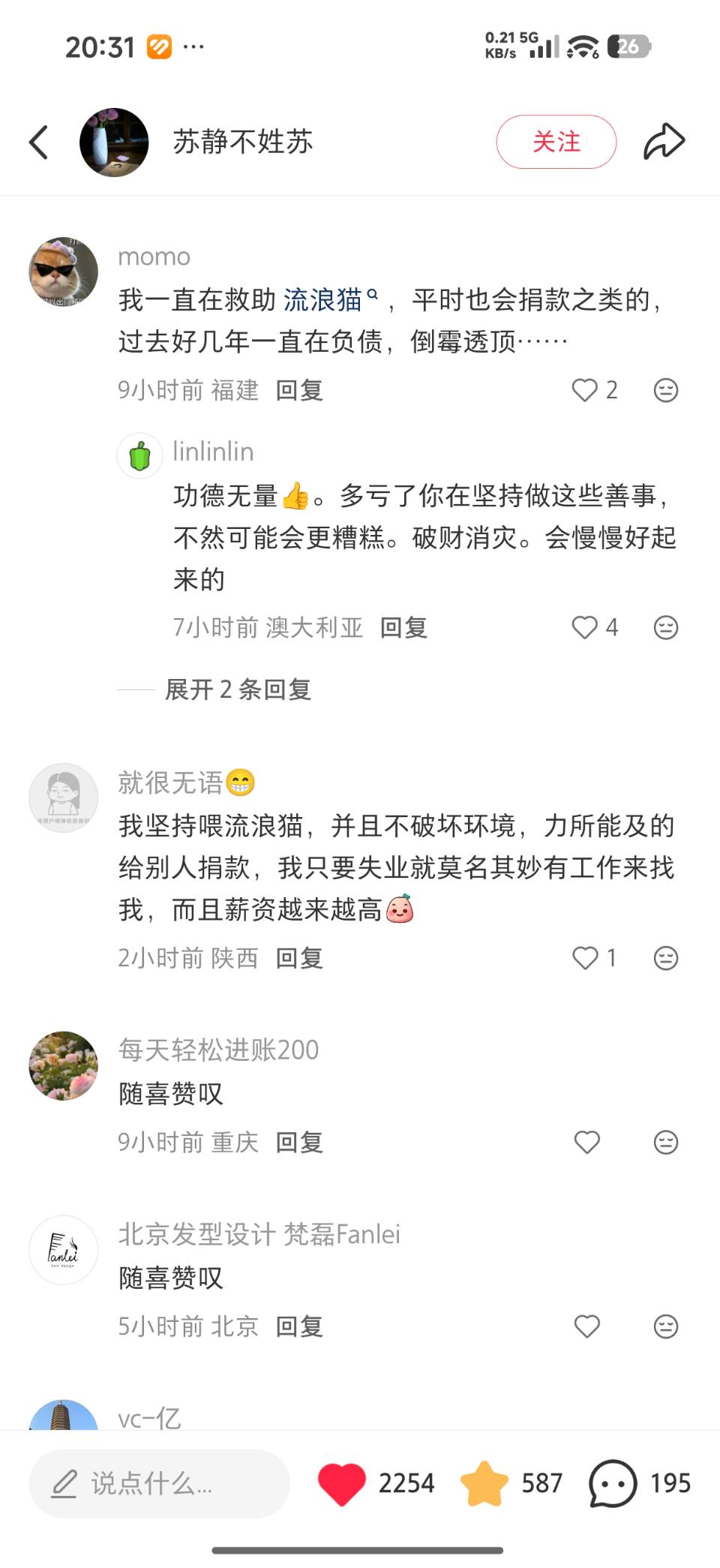Reply to 北京发型设计 梵磊Fanlei's comment
This screenshot has height=1568, width=720.
click(299, 1326)
